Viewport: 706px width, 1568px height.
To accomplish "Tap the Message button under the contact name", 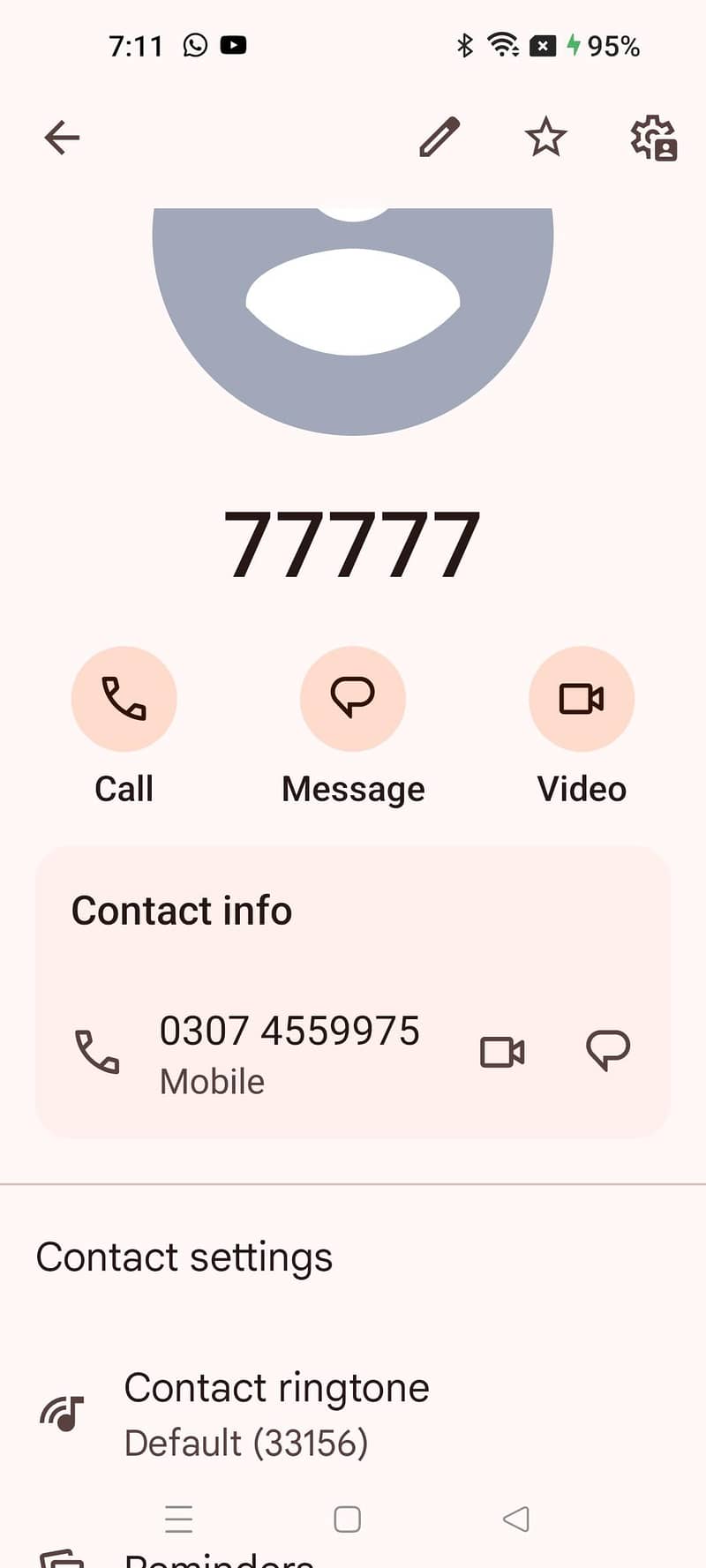I will (x=353, y=699).
